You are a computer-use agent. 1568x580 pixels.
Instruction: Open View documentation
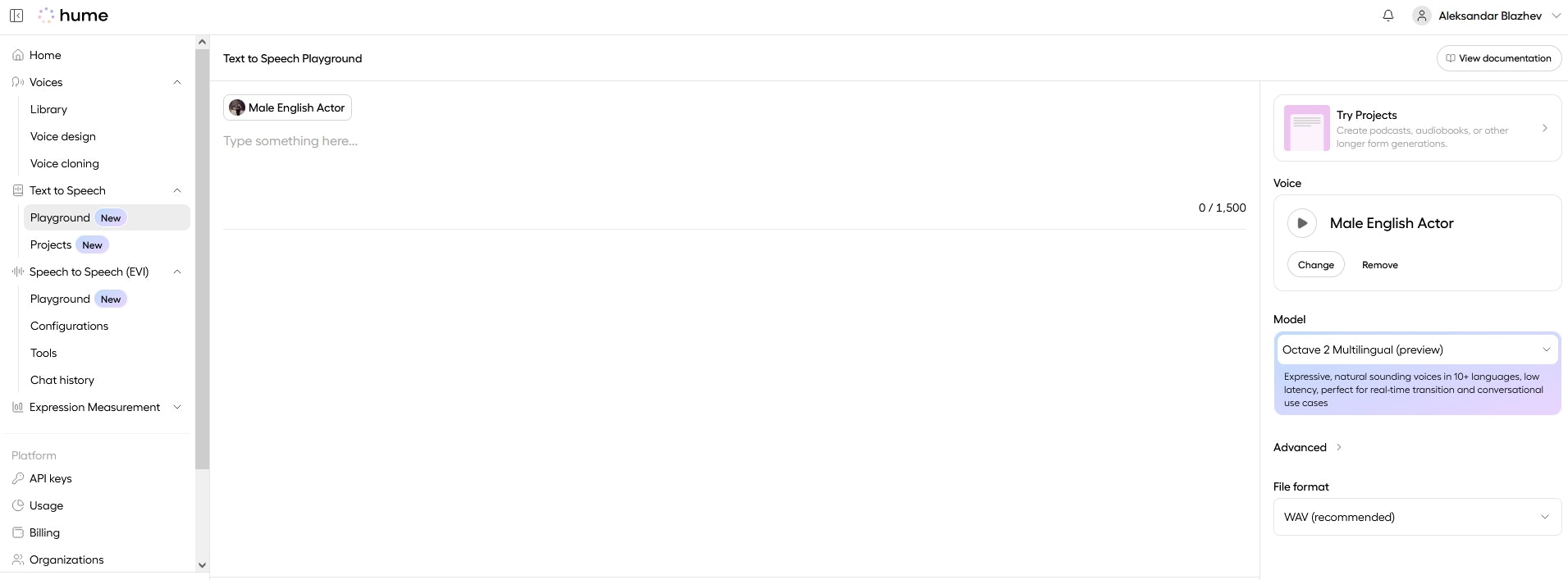1498,58
